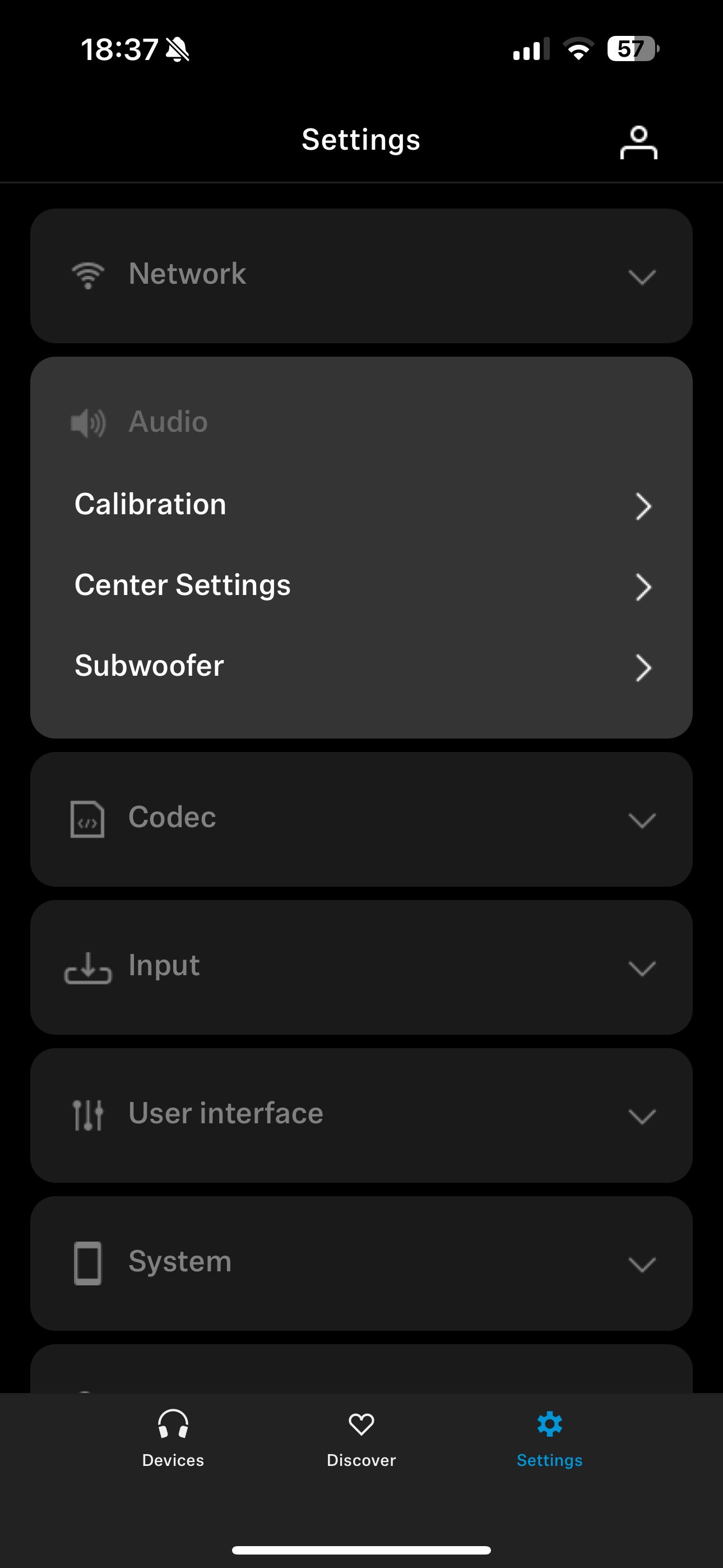Viewport: 723px width, 1568px height.
Task: Expand the Network section
Action: pyautogui.click(x=361, y=276)
